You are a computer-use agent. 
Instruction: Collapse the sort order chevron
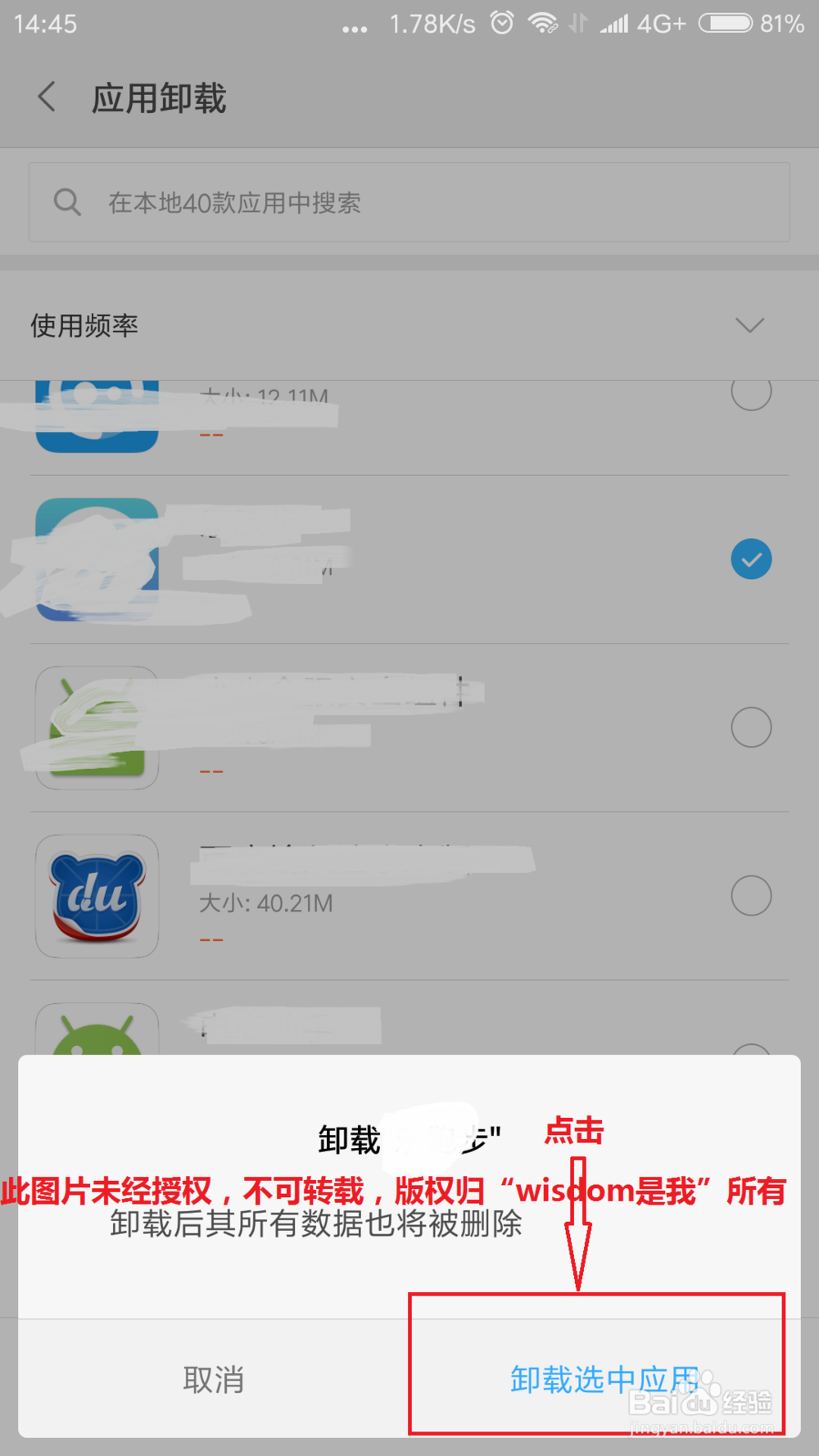749,325
